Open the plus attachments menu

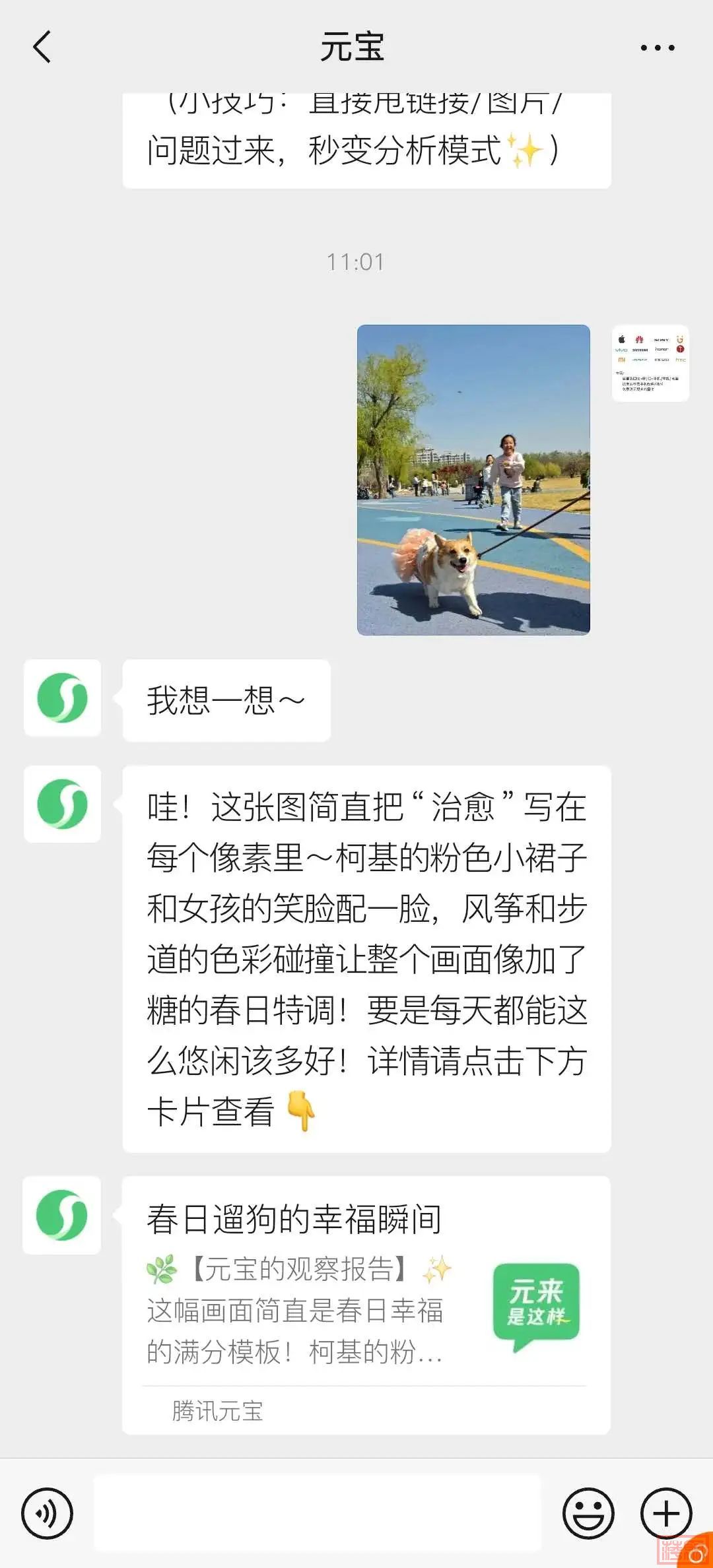pyautogui.click(x=665, y=1513)
